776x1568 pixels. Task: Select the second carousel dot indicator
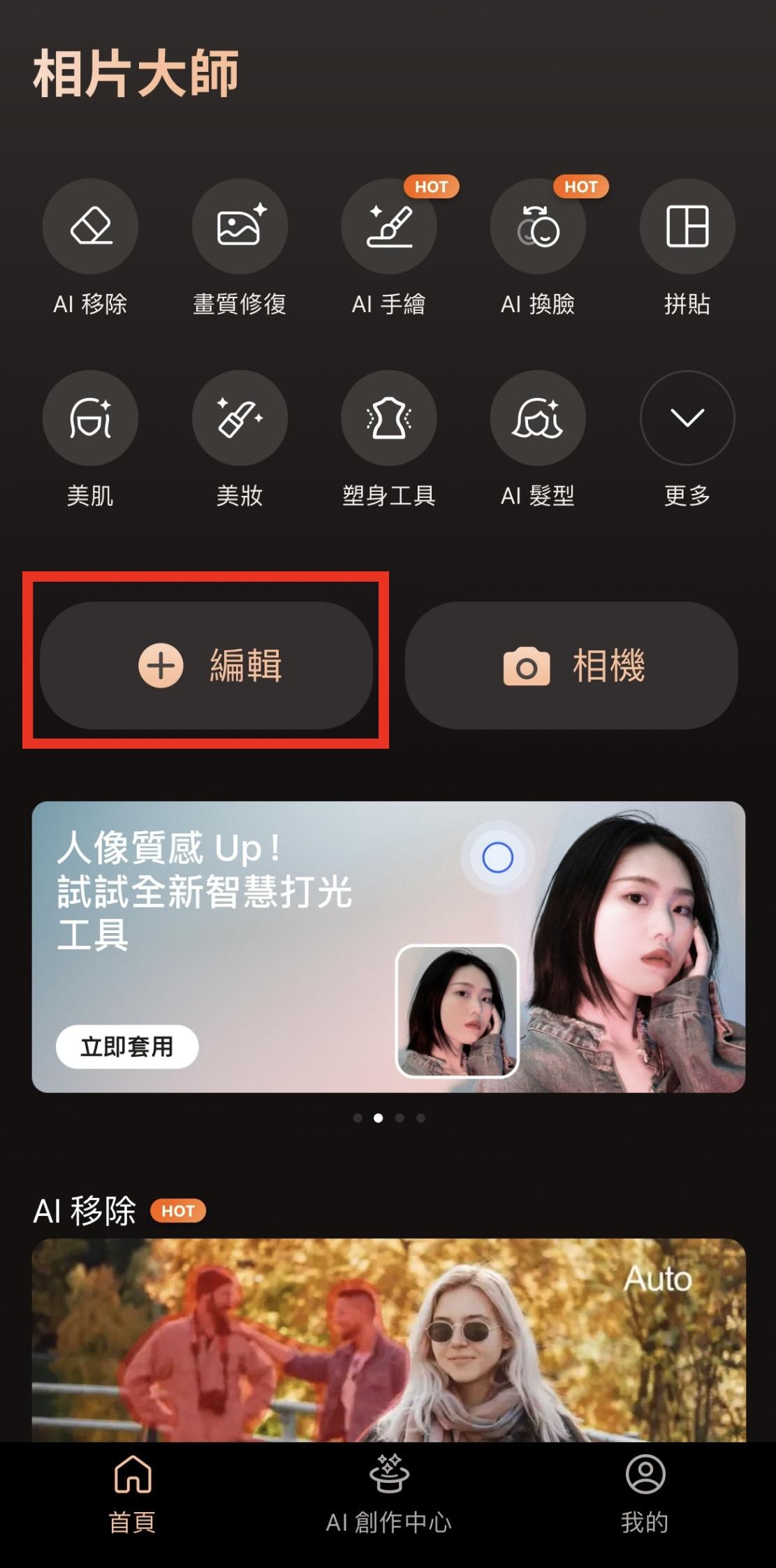379,1118
